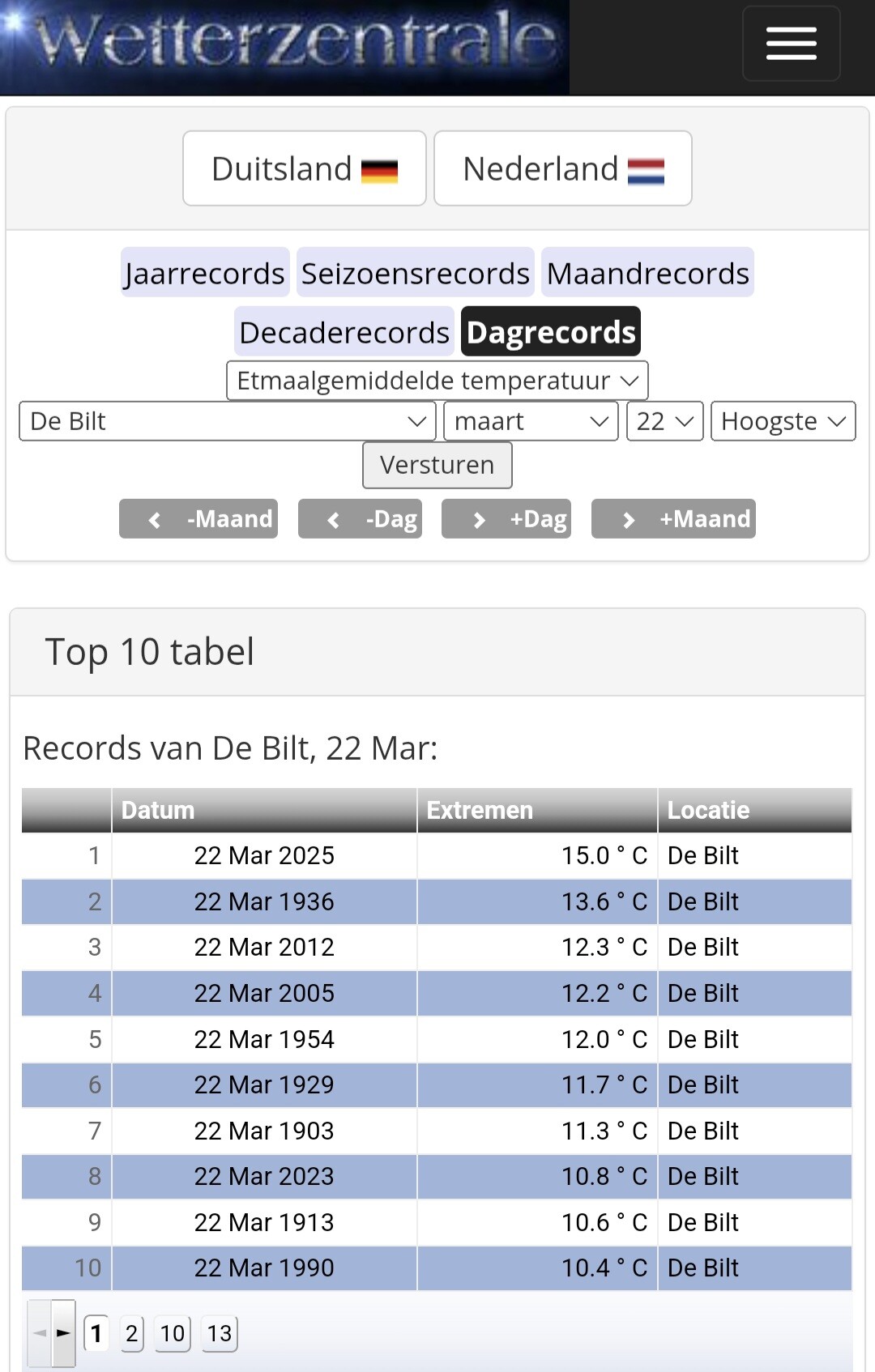Go to next day with +Dag
The height and width of the screenshot is (1372, 875).
pos(506,518)
